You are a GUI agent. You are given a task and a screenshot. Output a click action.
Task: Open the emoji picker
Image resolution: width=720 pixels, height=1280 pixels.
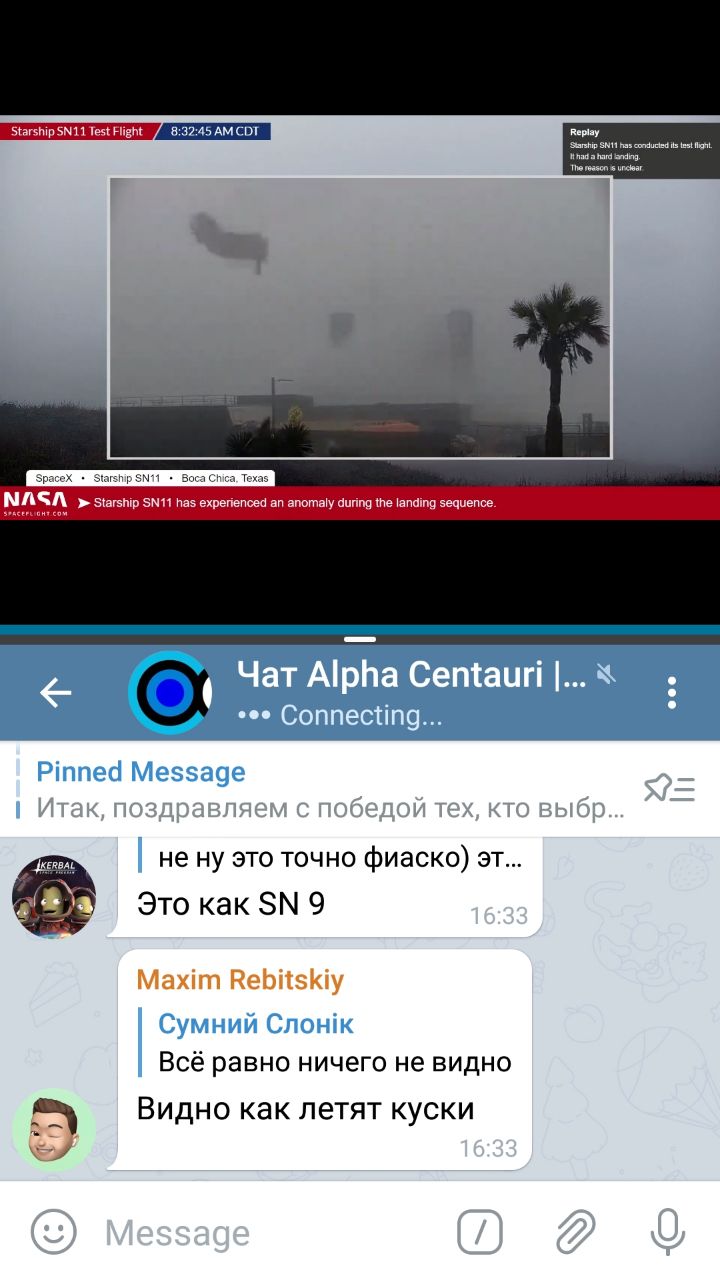53,1232
